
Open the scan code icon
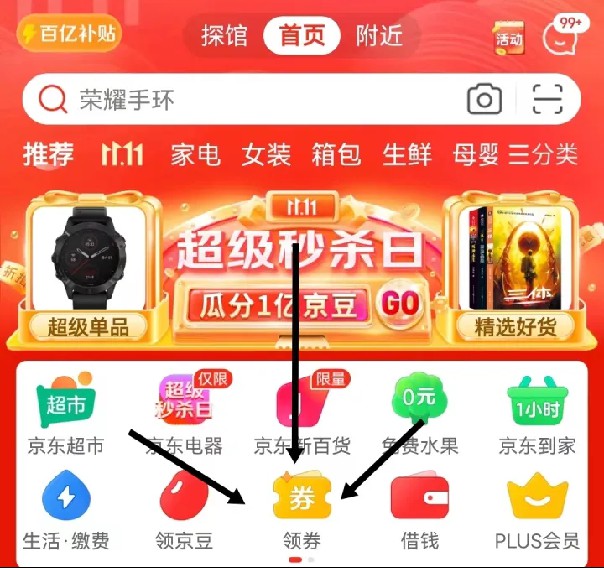(x=547, y=99)
